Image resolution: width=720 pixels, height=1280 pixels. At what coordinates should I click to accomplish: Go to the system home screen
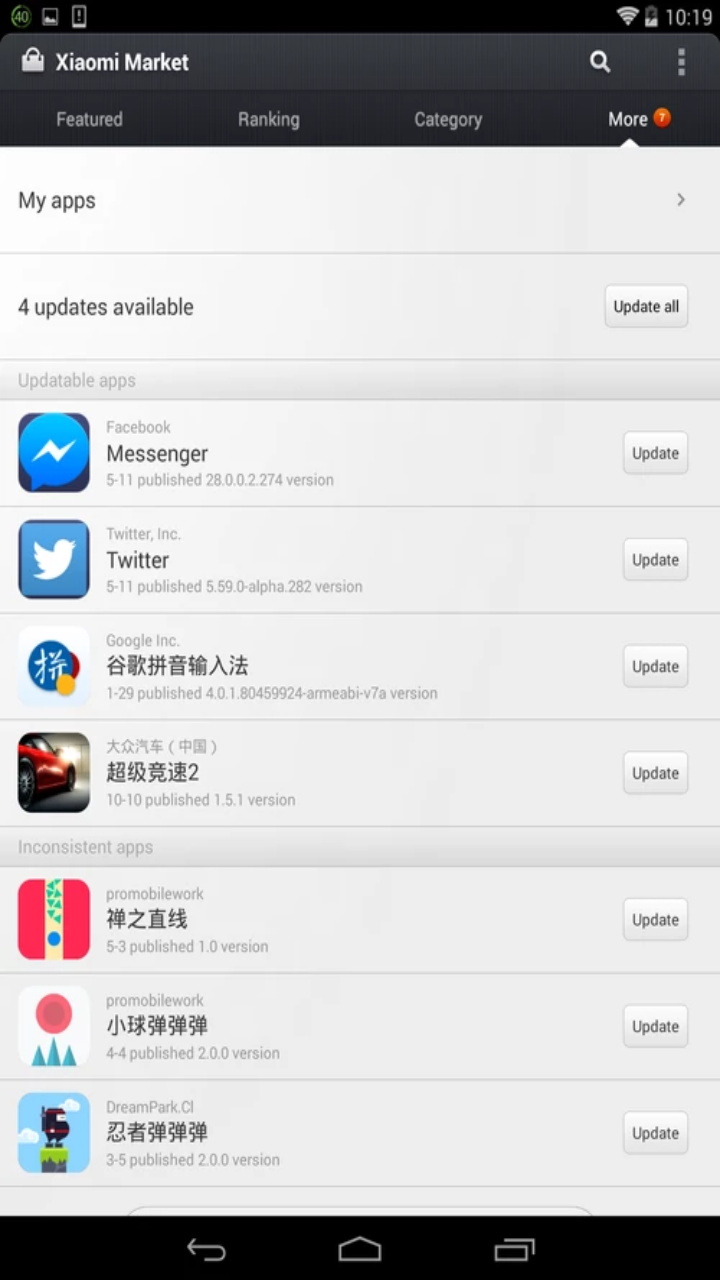click(x=360, y=1249)
